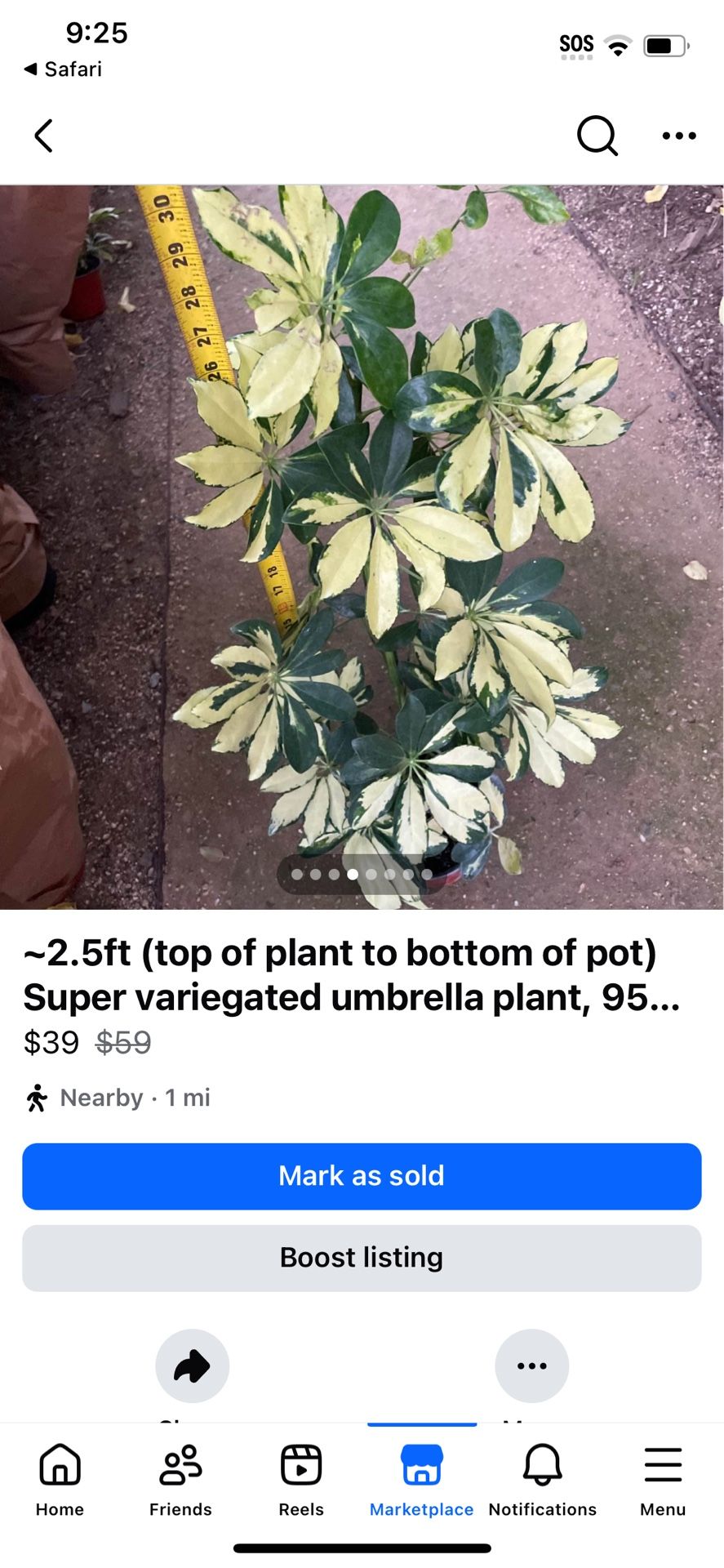Select the fourth carousel dot indicator
The image size is (724, 1568).
tap(352, 874)
